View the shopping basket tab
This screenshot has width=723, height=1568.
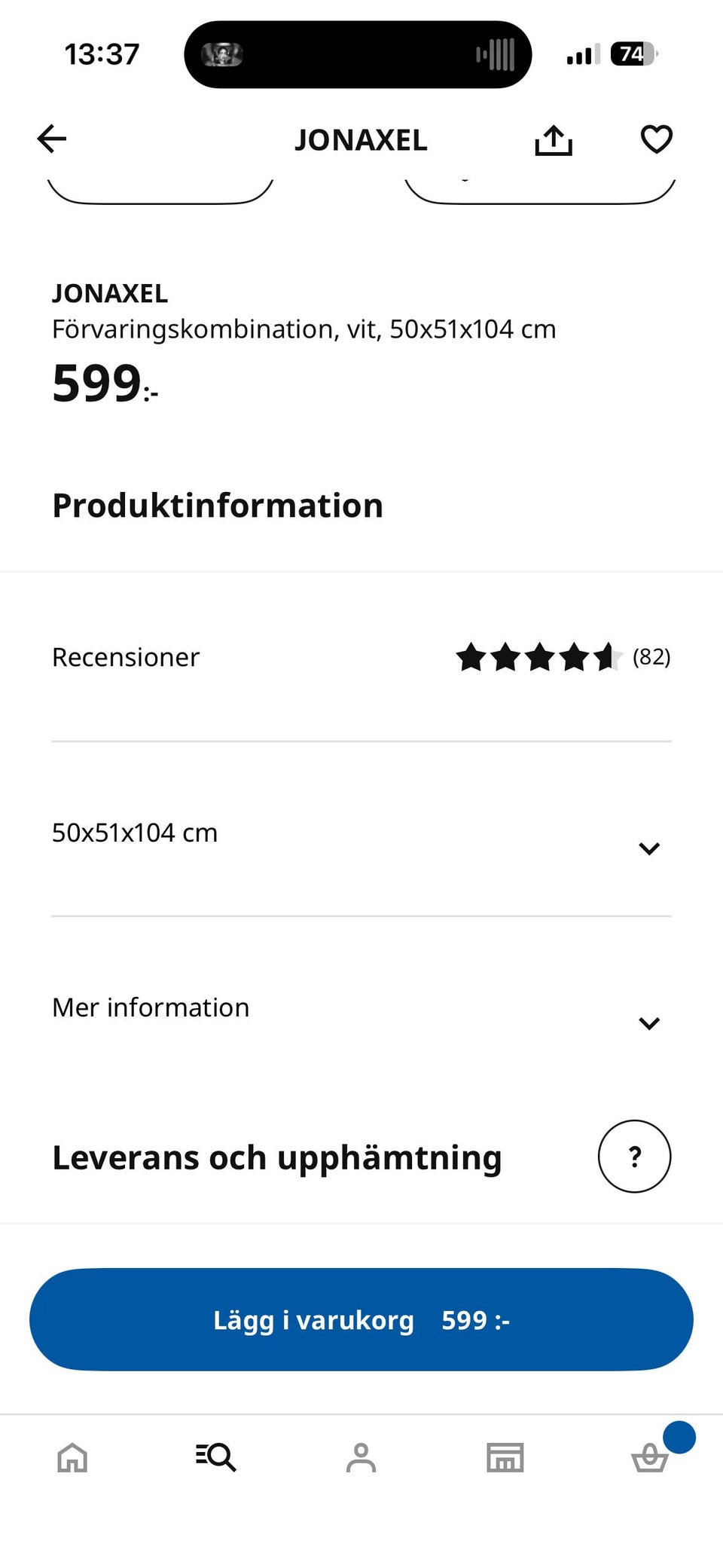tap(649, 1457)
